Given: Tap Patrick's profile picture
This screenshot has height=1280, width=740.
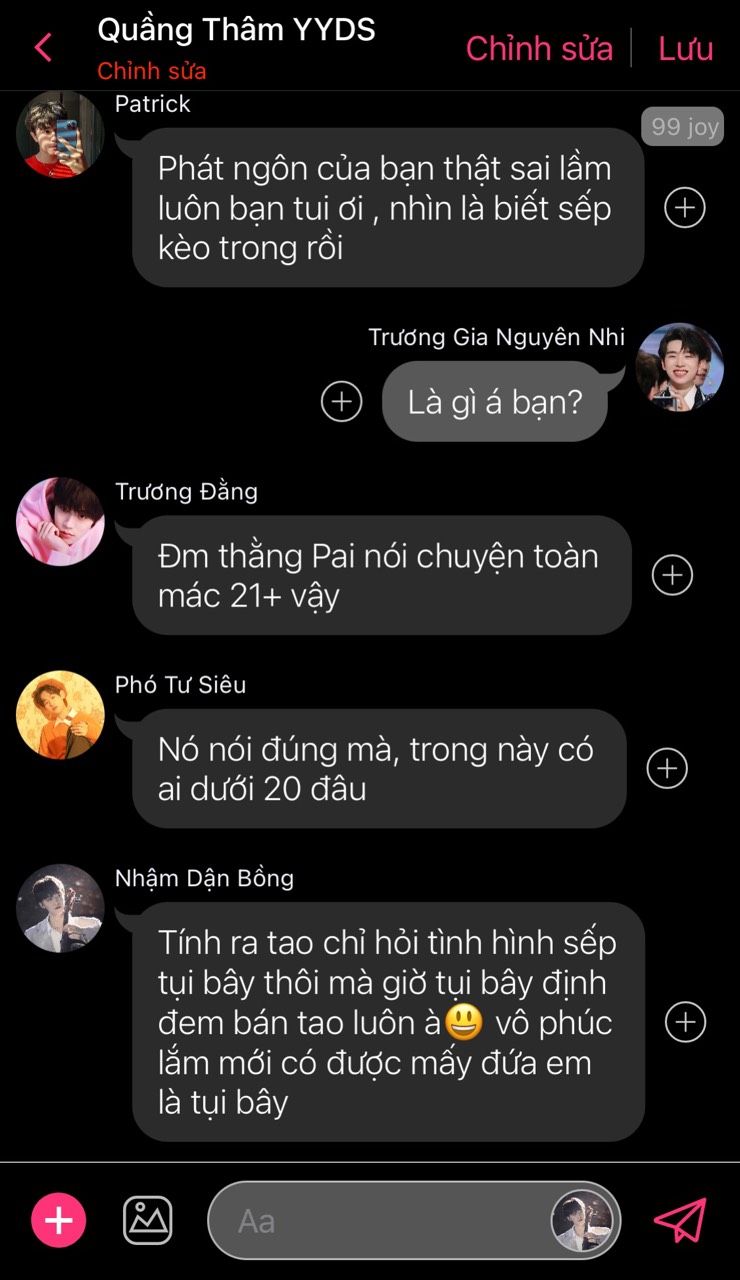Looking at the screenshot, I should (x=60, y=134).
